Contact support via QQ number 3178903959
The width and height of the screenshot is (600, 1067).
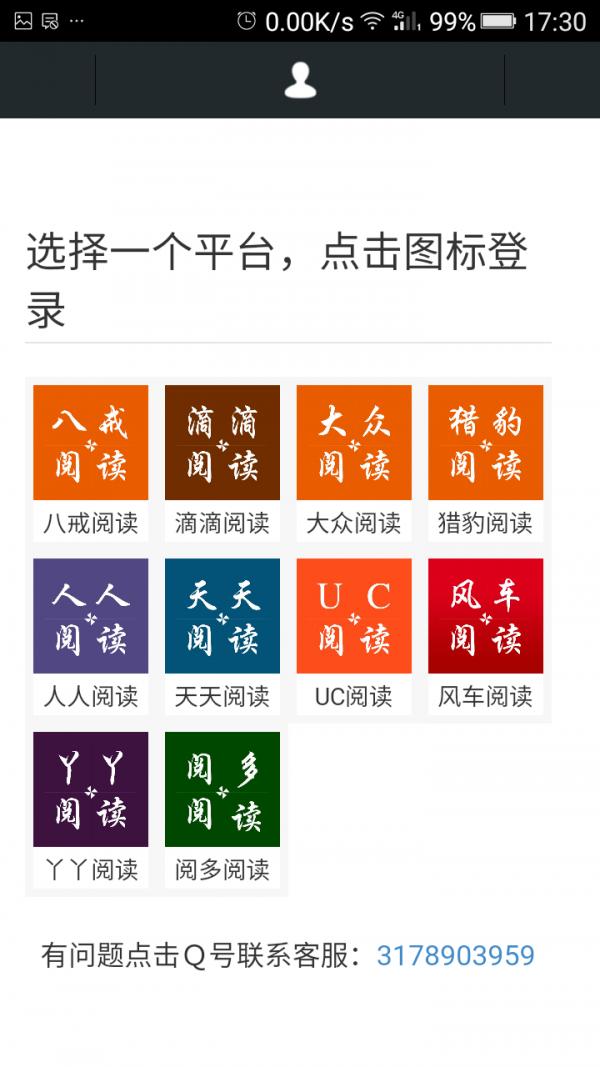pos(455,956)
